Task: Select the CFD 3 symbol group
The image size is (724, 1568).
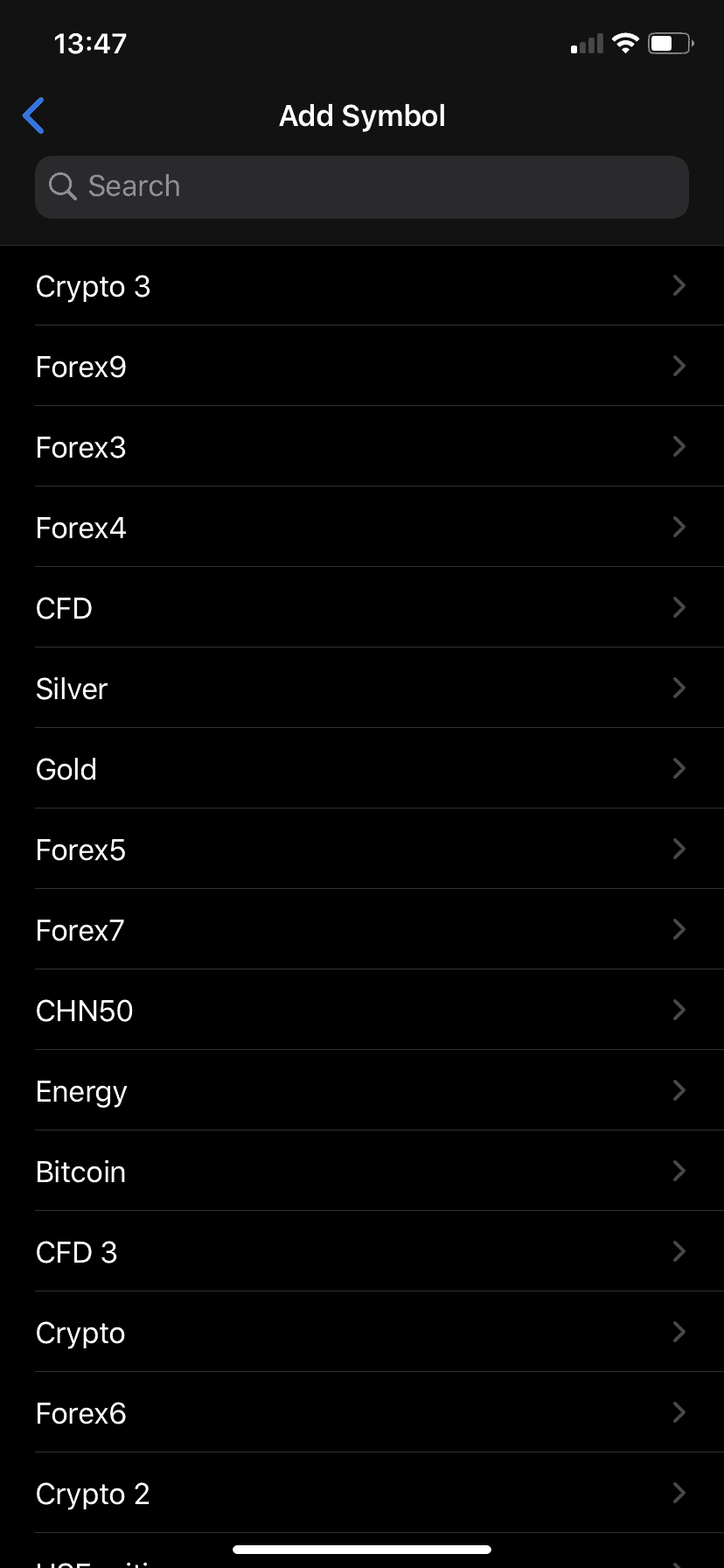Action: point(362,1251)
